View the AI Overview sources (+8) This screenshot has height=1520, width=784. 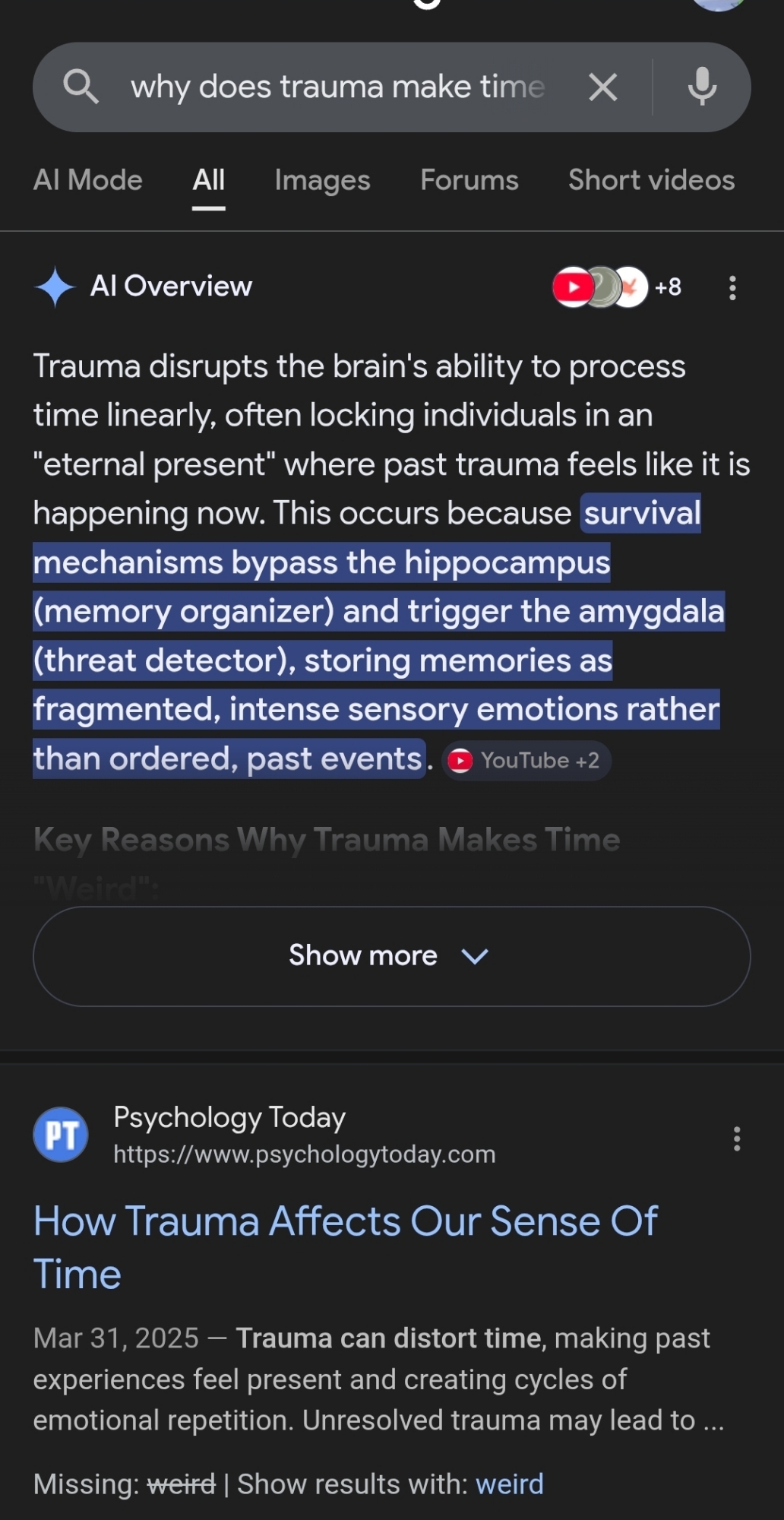pyautogui.click(x=617, y=287)
